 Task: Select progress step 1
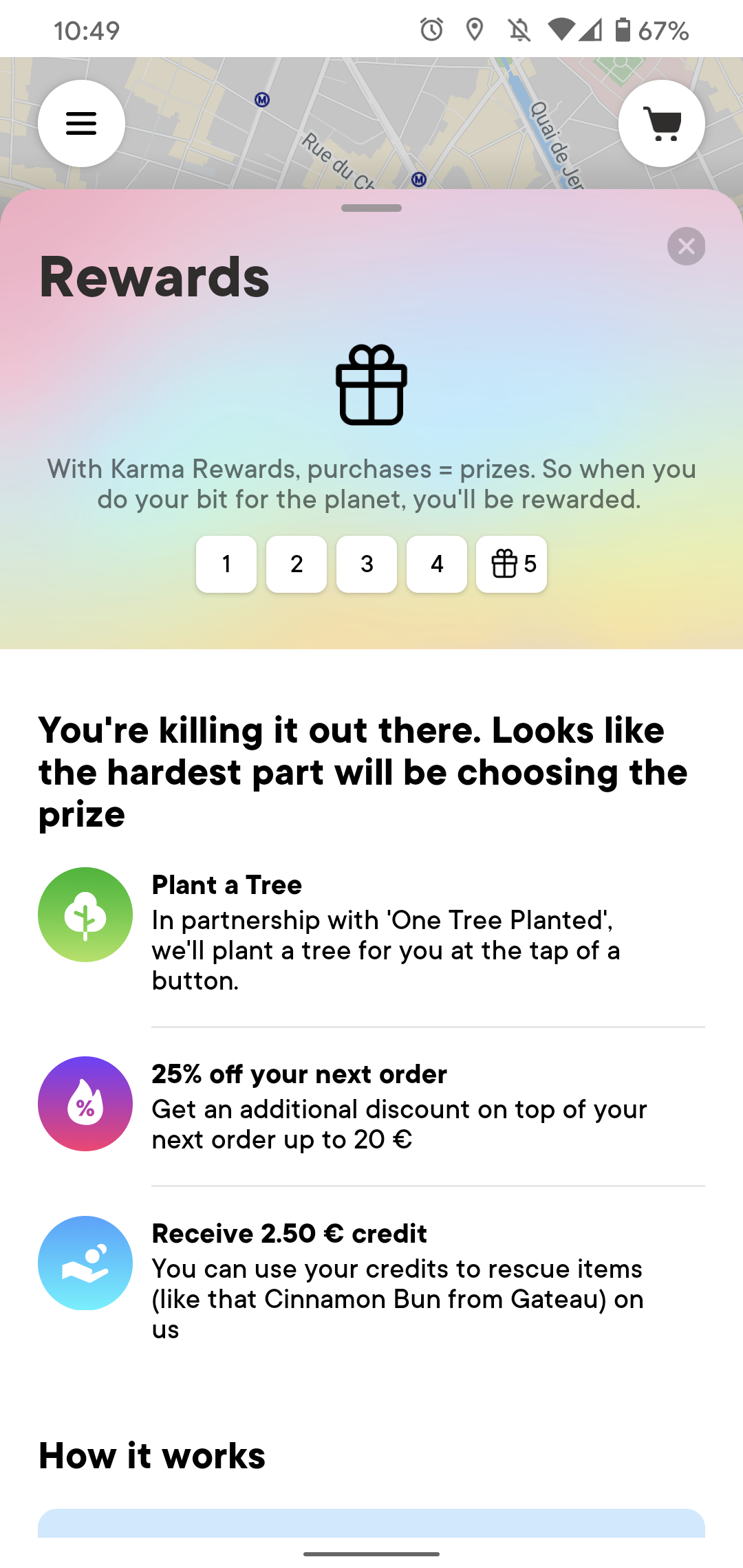(226, 564)
